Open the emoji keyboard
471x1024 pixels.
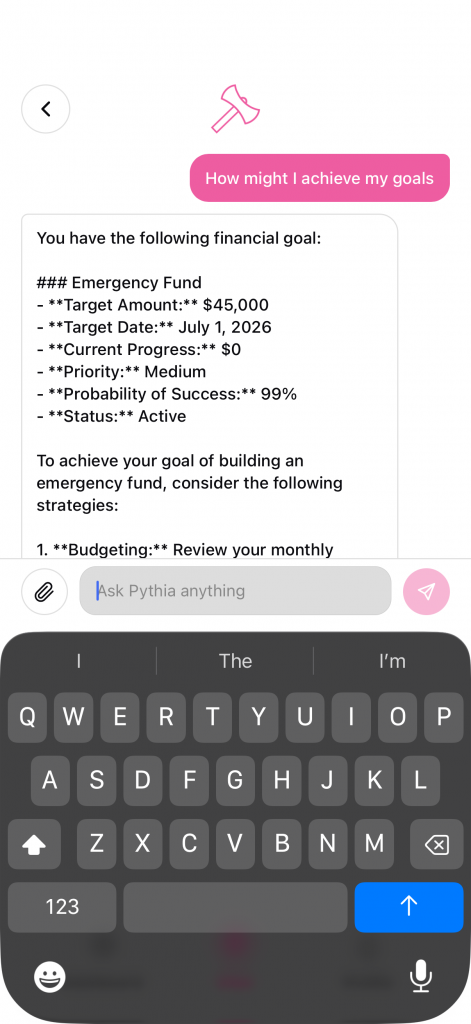tap(50, 977)
